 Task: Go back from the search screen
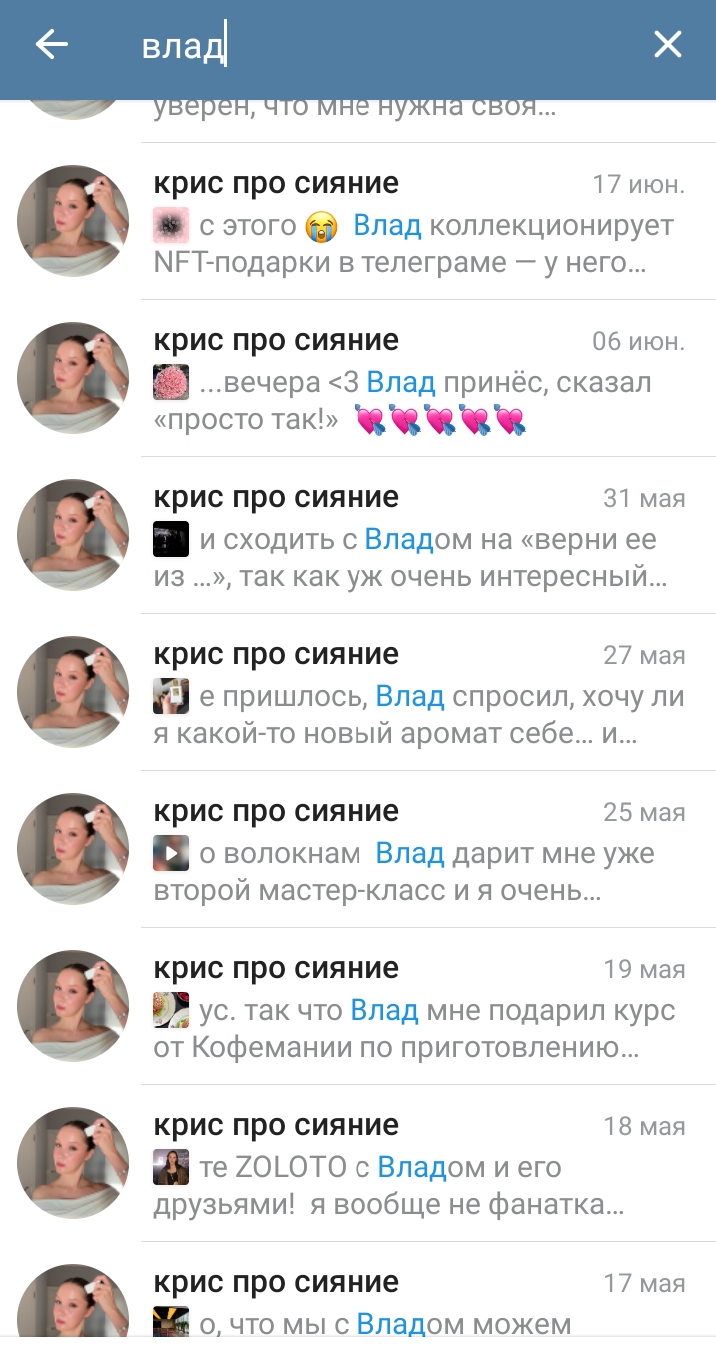pos(51,45)
